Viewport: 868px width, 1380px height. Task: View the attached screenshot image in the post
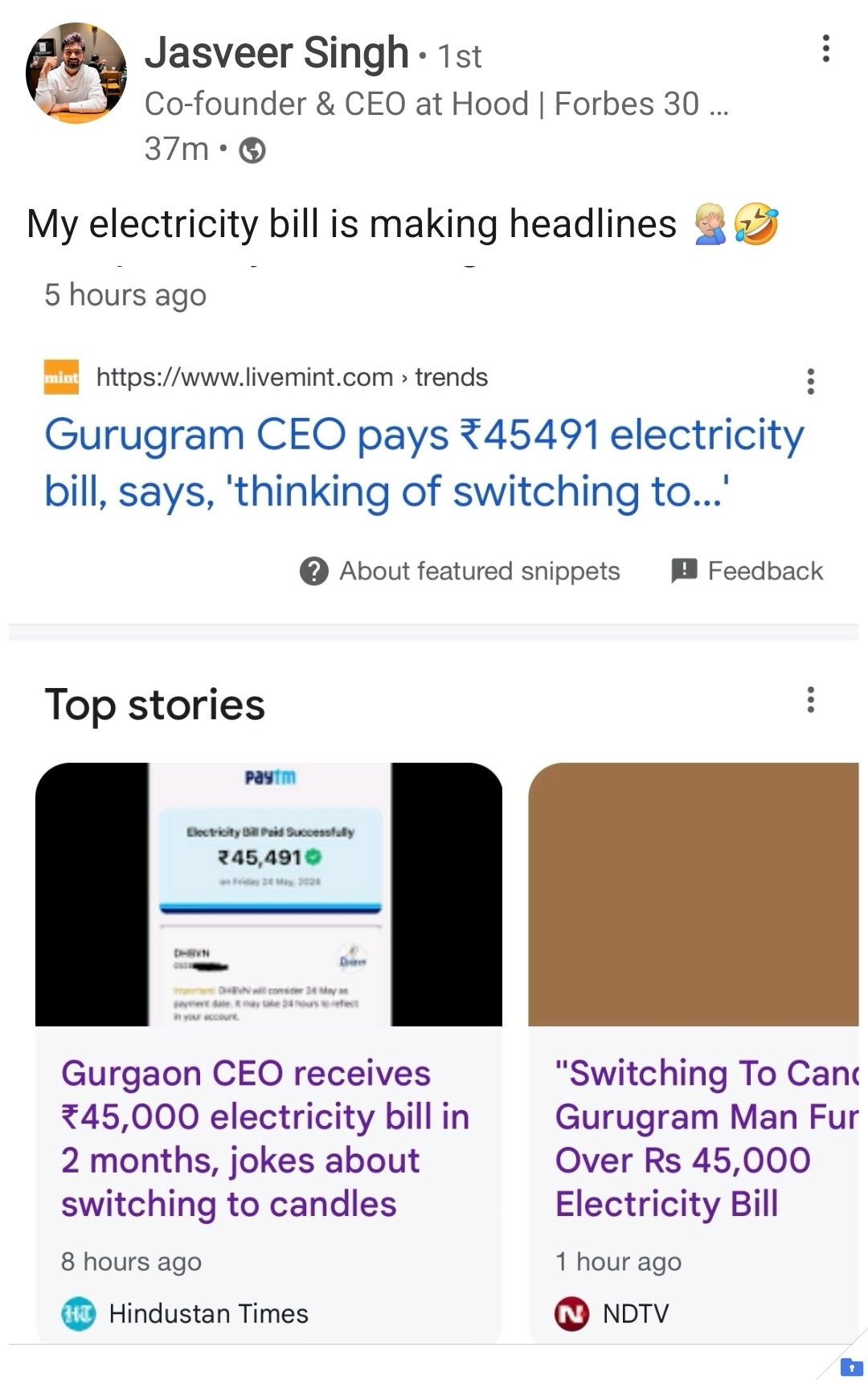coord(434,804)
